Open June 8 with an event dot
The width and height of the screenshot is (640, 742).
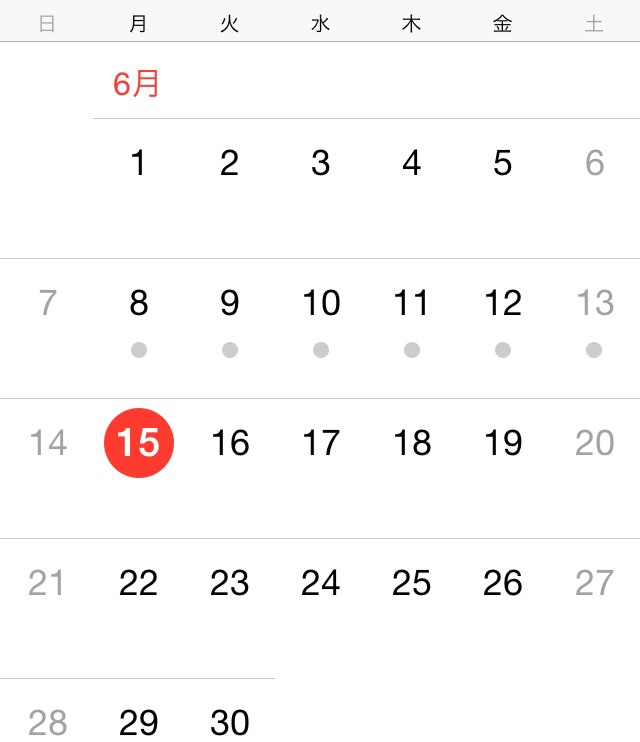click(138, 303)
